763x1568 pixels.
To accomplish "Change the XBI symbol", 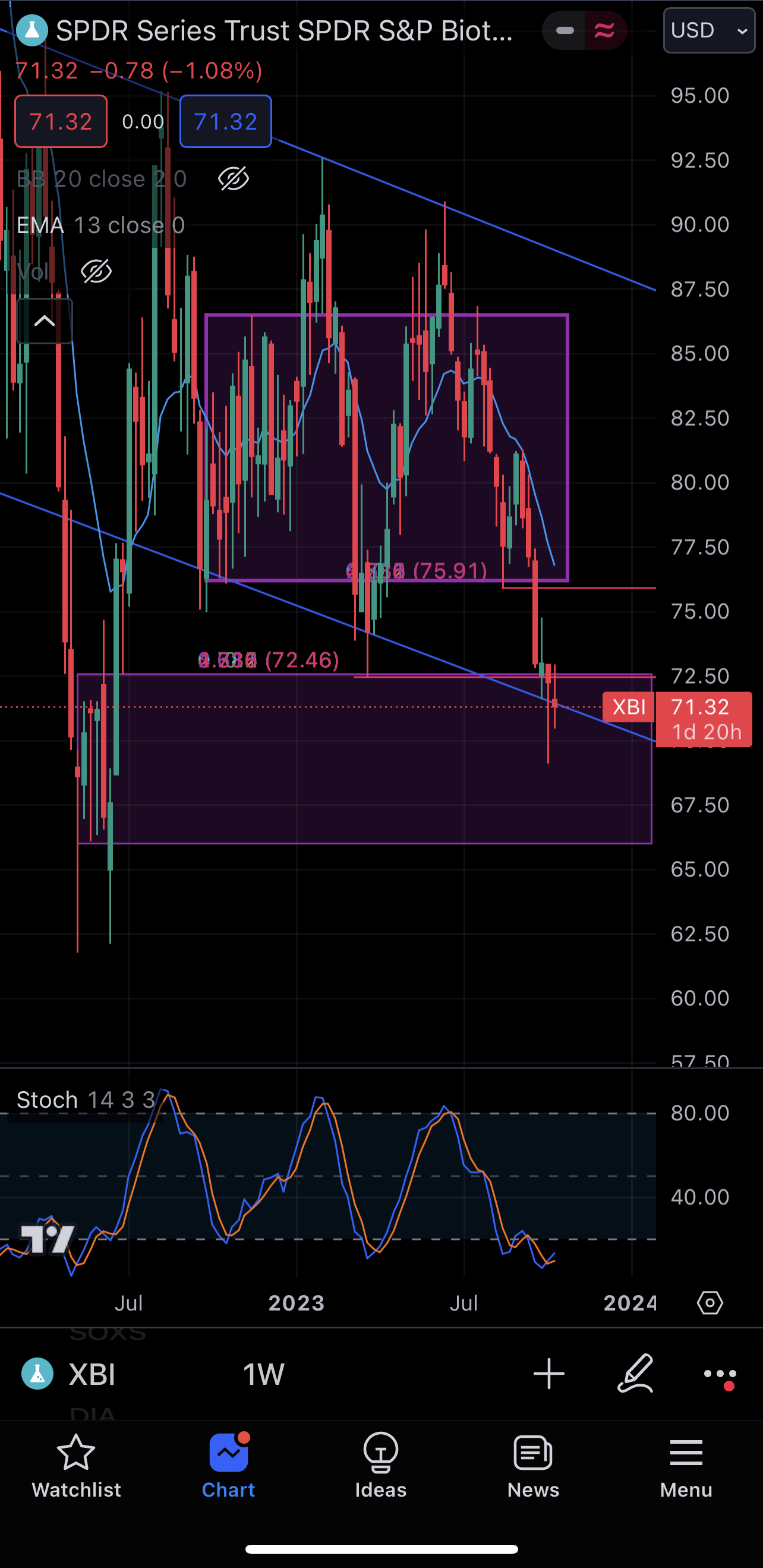I will (x=92, y=1374).
